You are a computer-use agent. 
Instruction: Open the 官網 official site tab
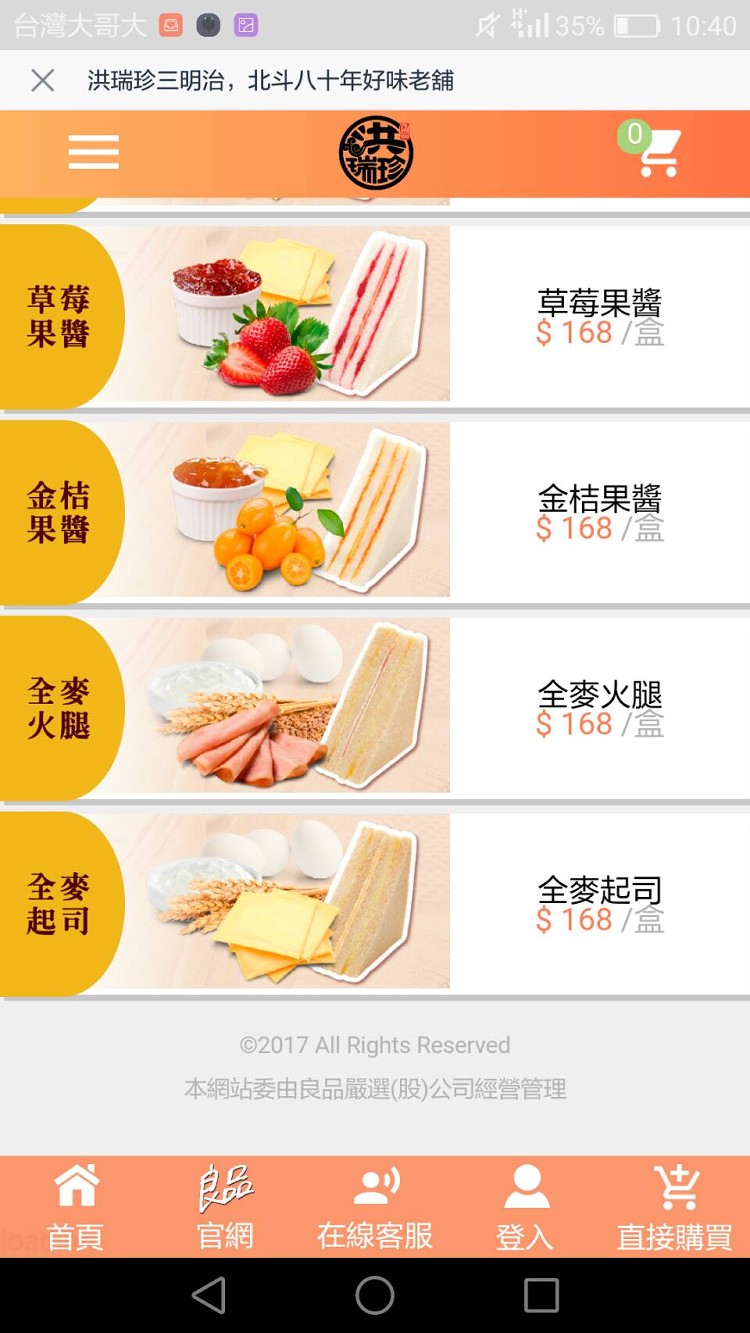coord(225,1207)
